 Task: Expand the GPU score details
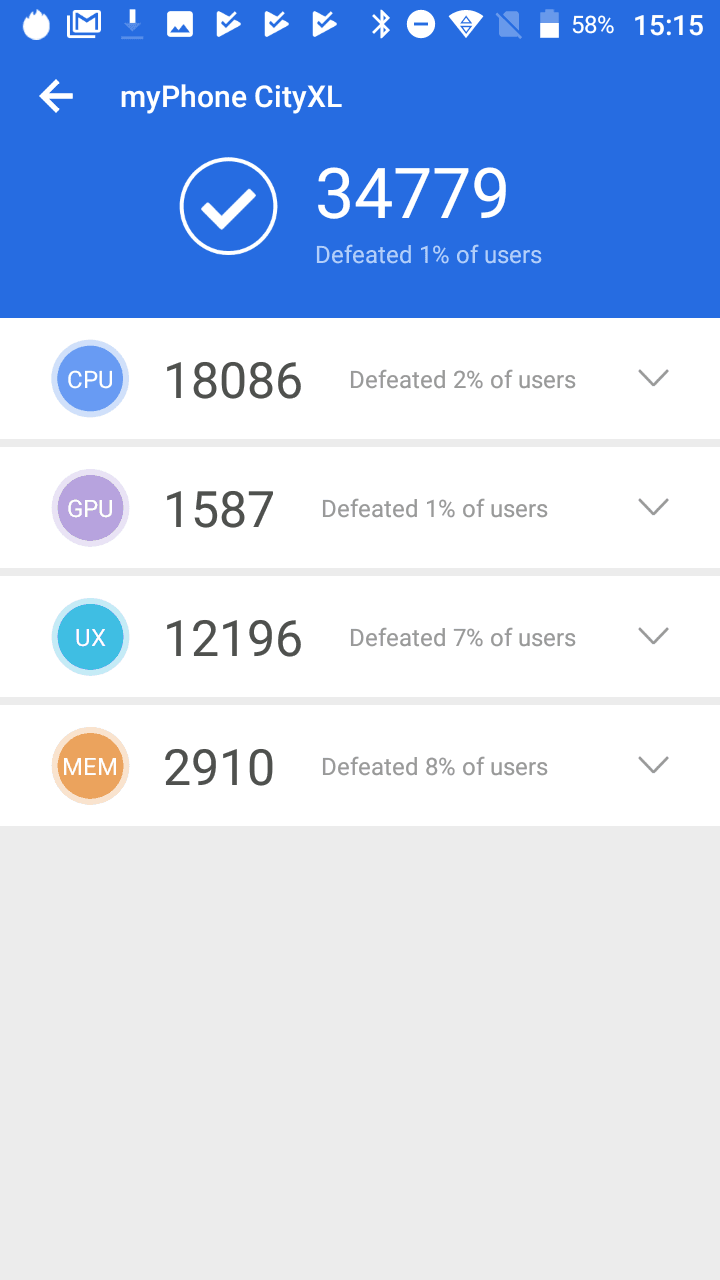click(653, 507)
